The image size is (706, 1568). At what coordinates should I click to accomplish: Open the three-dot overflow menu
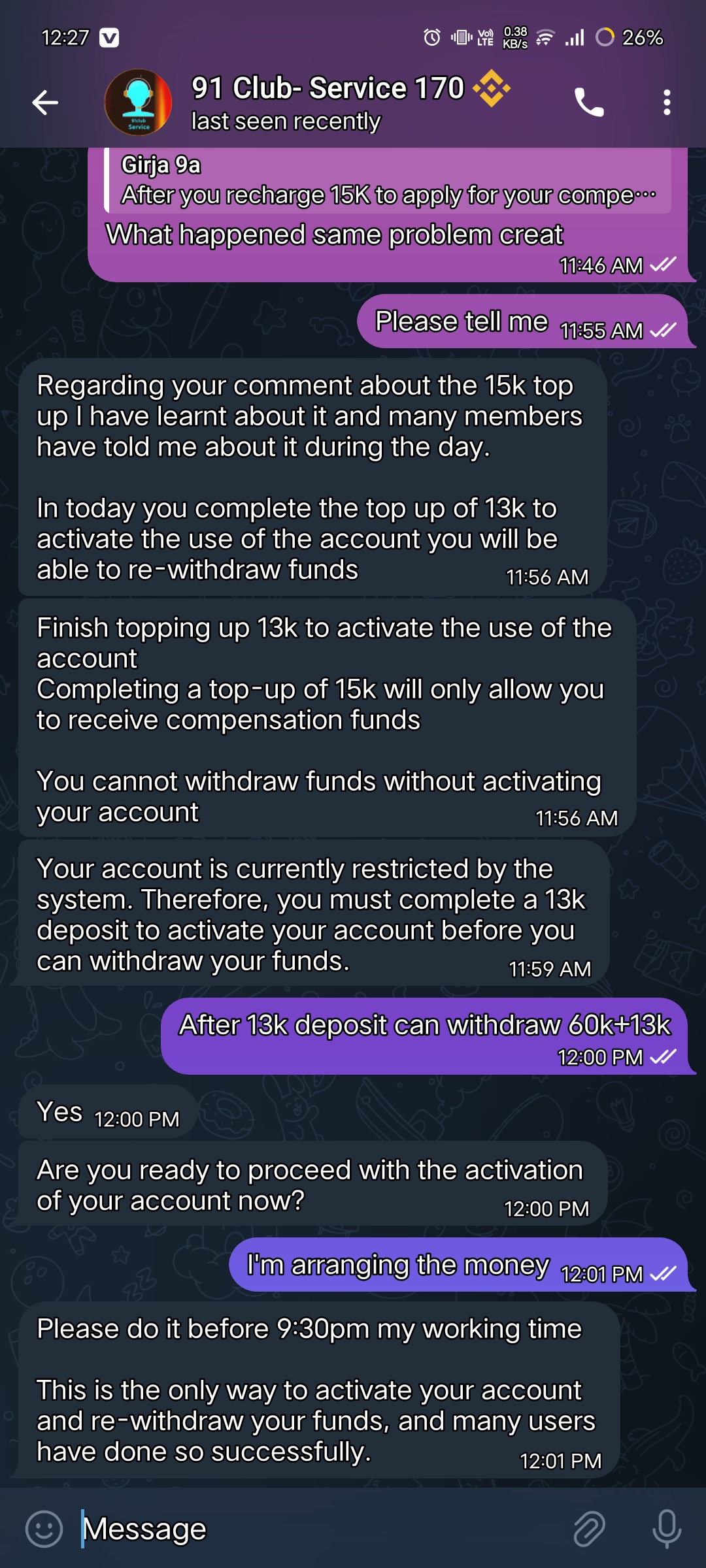[x=666, y=103]
